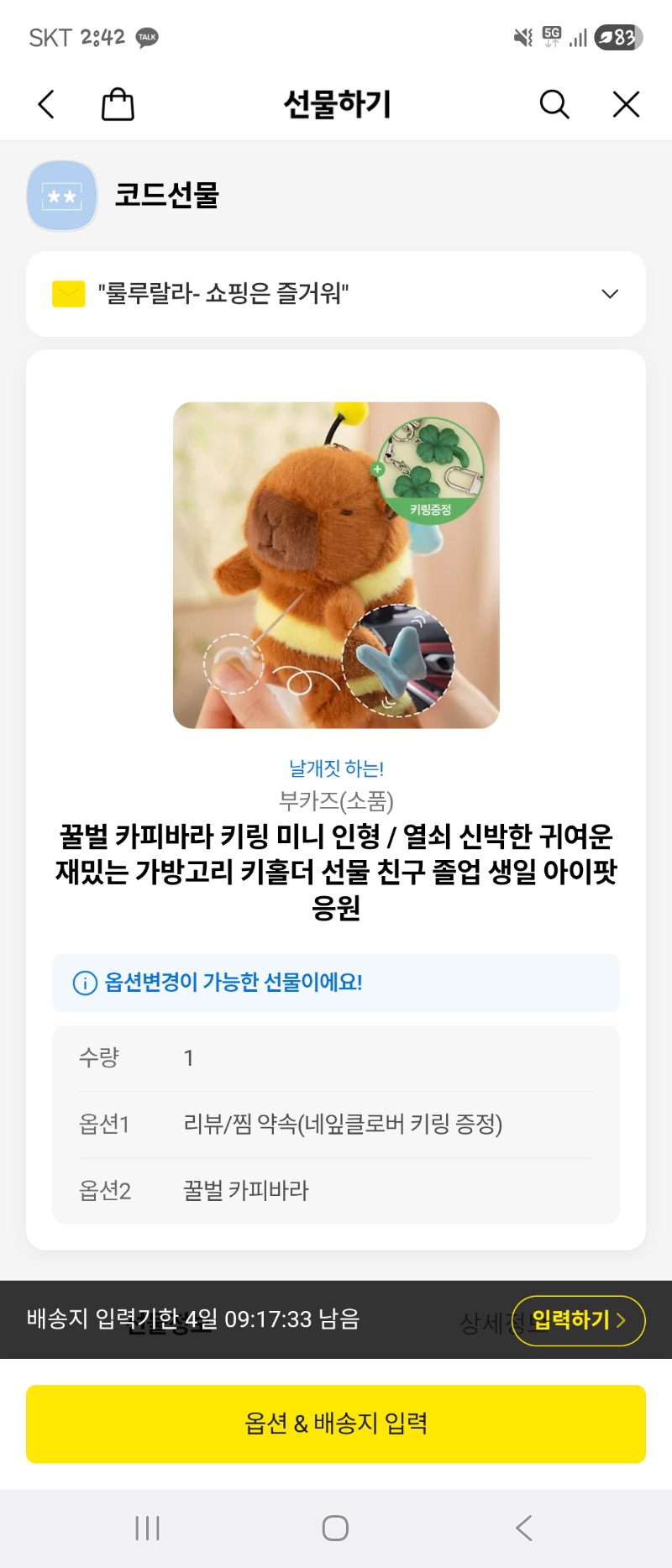The image size is (672, 1568).
Task: Go back using the top-left arrow
Action: (x=46, y=105)
